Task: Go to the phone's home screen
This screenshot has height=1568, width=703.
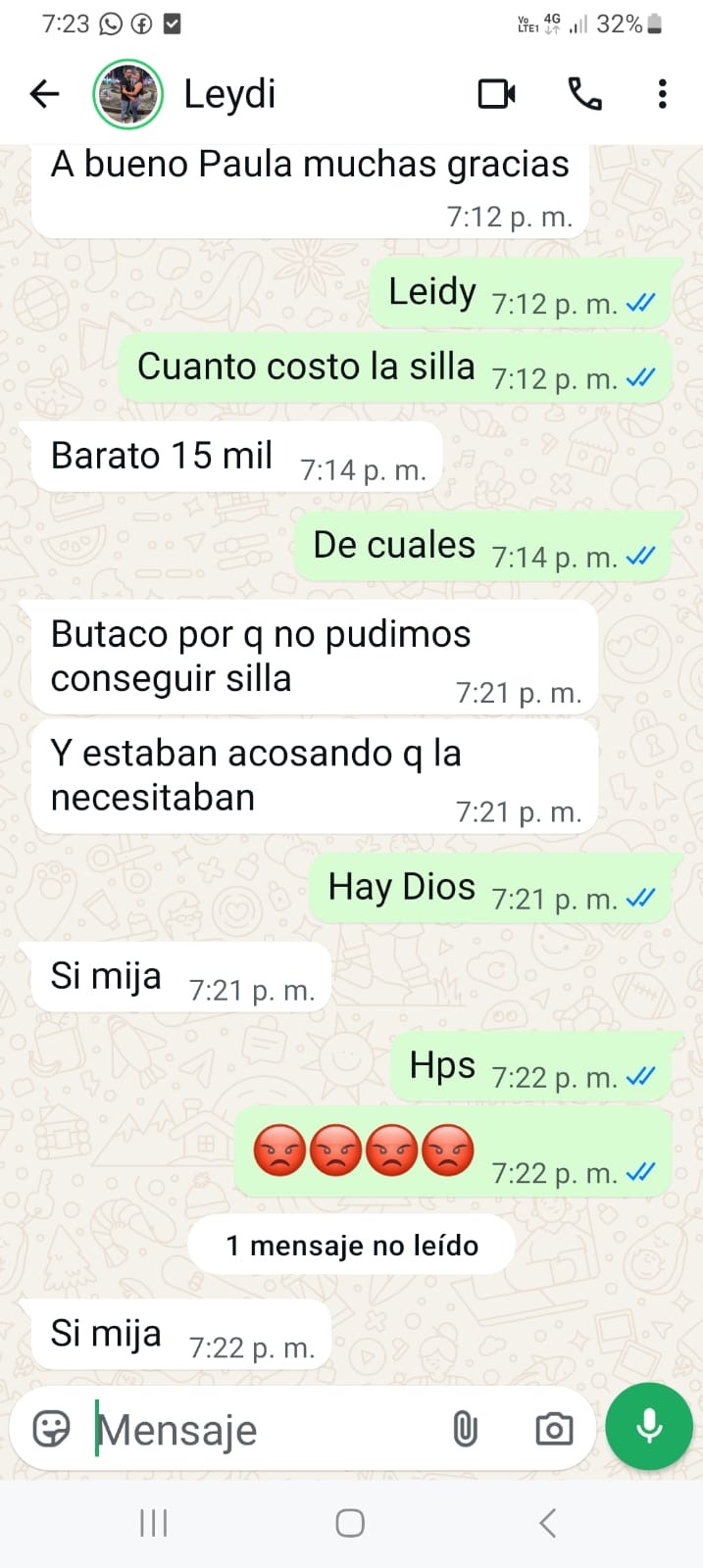Action: pos(350,1523)
